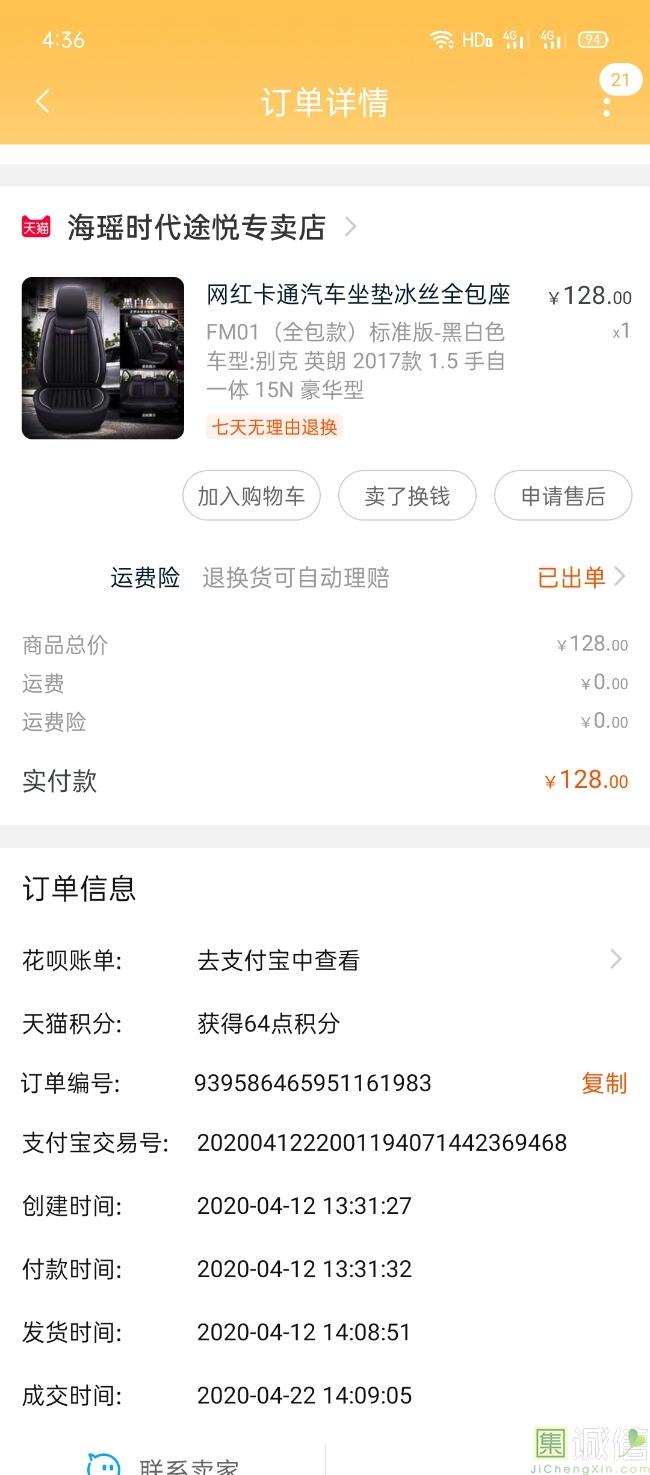Tap 加入购物车 button
Screen dimensions: 650x1475
click(251, 496)
